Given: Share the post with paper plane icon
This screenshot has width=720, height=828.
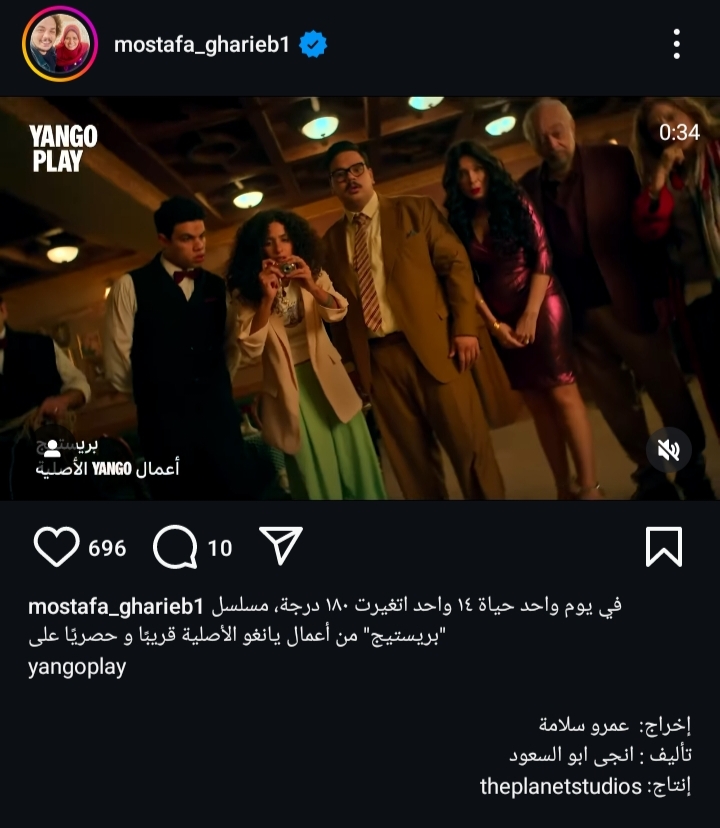Looking at the screenshot, I should (280, 546).
